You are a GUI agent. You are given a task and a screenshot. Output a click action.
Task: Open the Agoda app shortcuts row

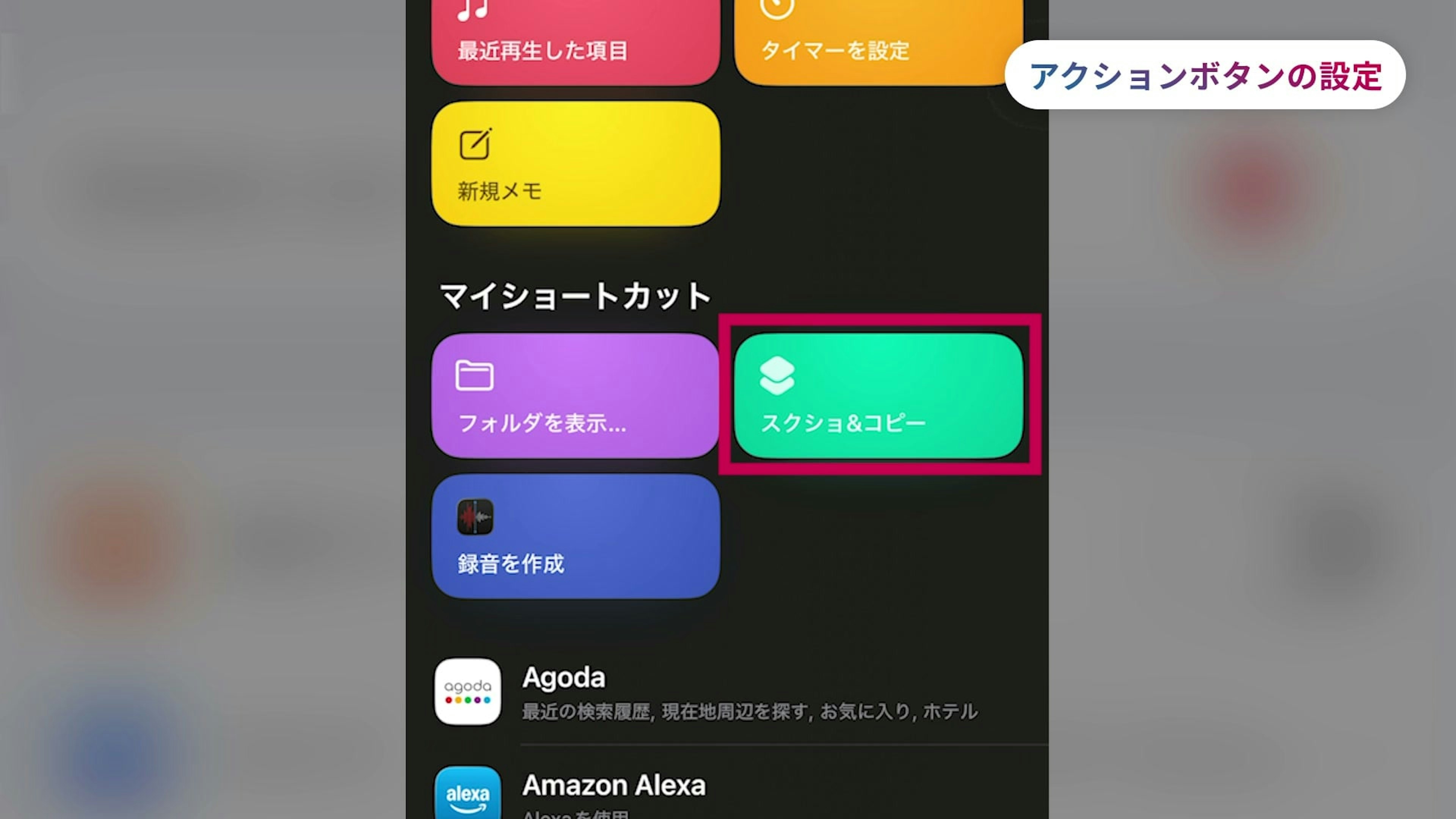tap(735, 692)
